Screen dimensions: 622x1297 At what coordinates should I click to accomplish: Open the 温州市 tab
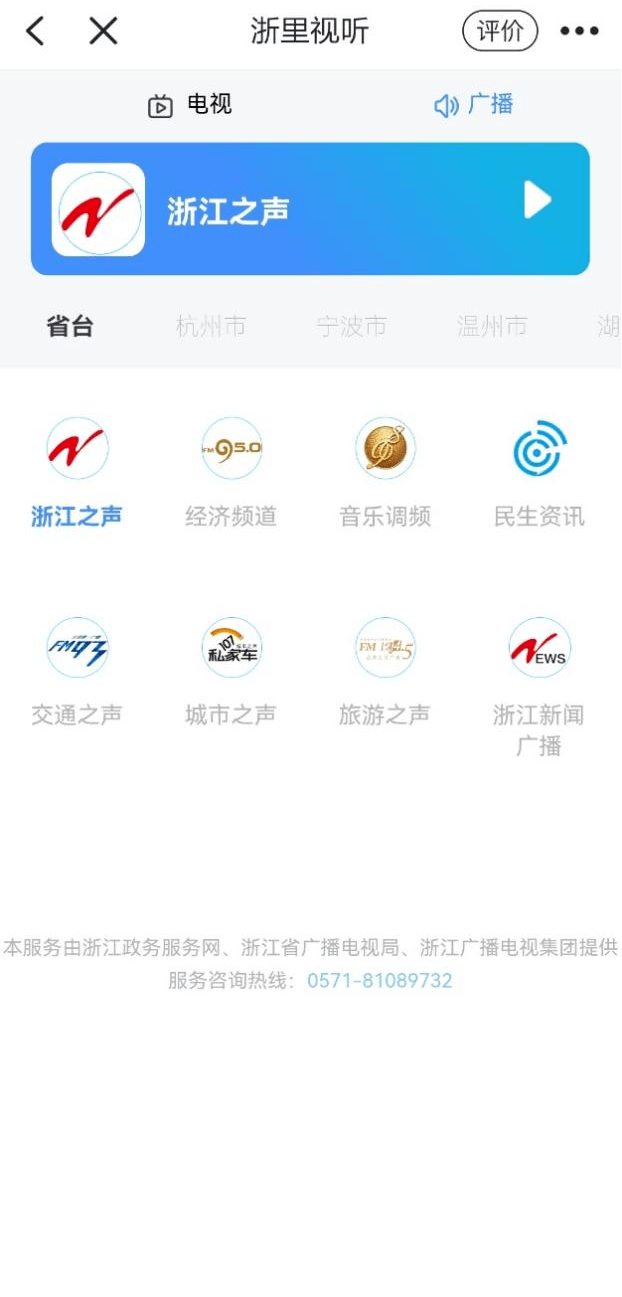tap(492, 326)
